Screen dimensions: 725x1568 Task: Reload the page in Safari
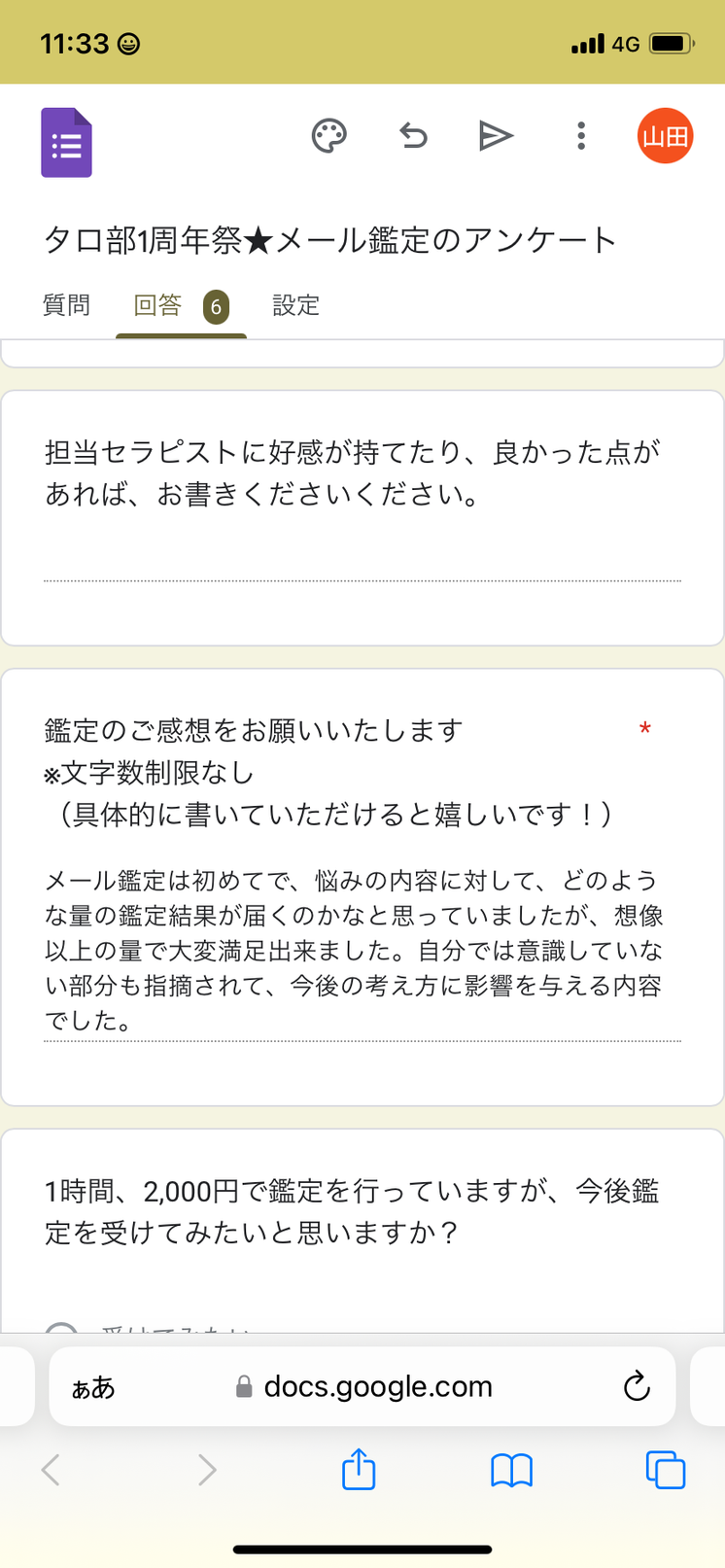pyautogui.click(x=637, y=1386)
